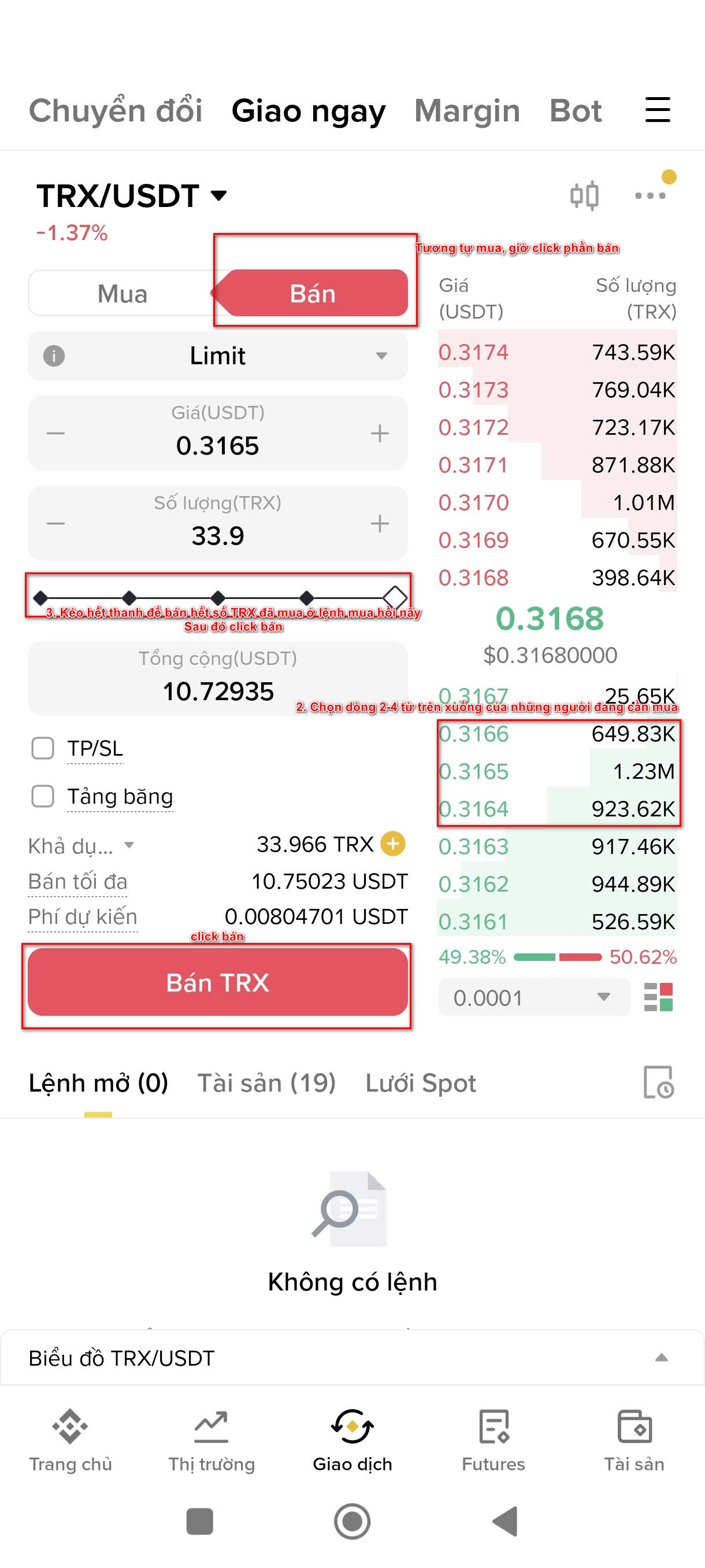Change the Limit order type dropdown
This screenshot has height=1568, width=705.
click(218, 356)
